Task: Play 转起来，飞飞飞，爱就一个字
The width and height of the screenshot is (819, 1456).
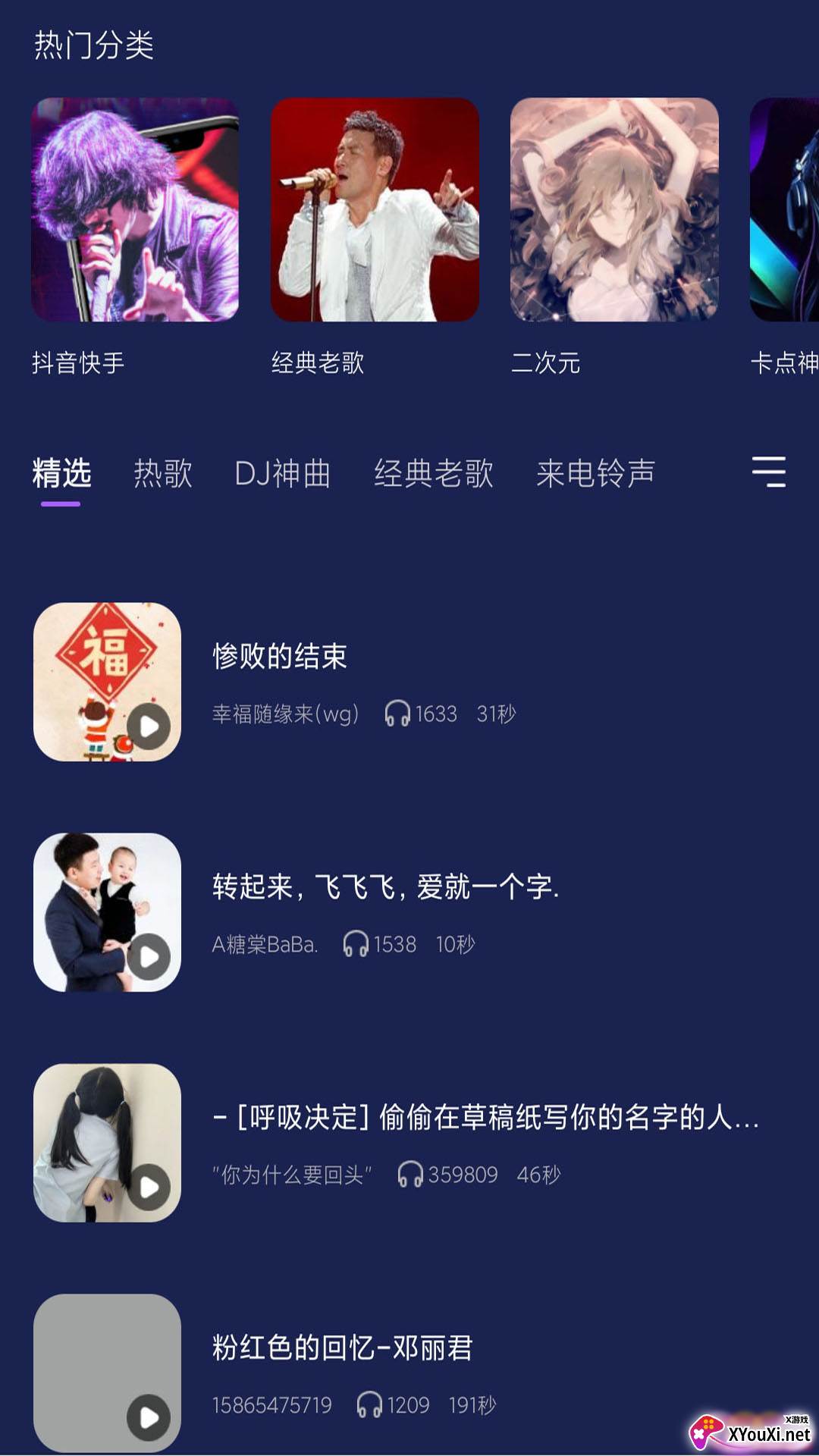Action: coord(149,957)
